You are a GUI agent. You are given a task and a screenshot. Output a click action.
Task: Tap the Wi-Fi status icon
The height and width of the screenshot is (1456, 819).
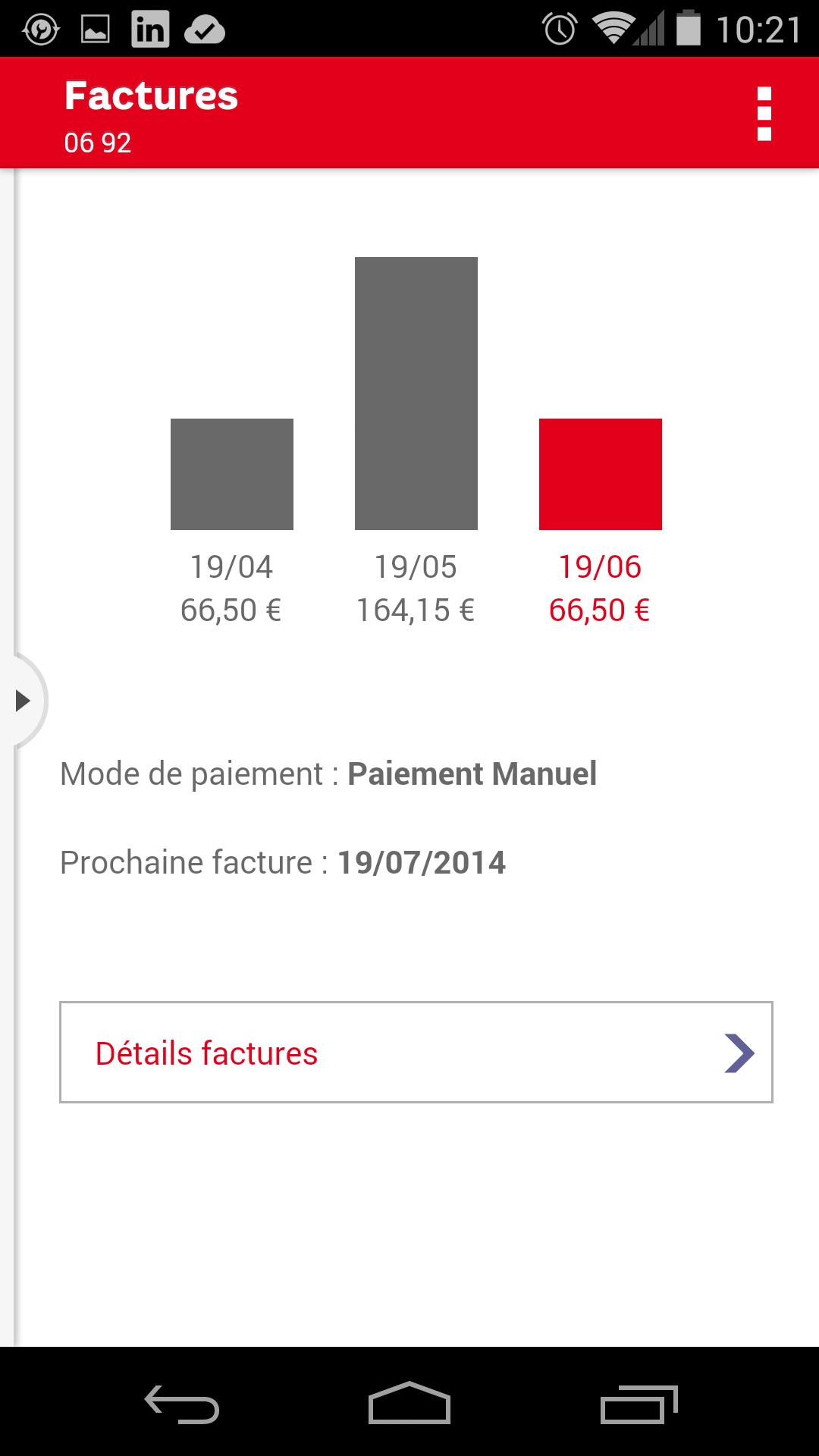[611, 28]
